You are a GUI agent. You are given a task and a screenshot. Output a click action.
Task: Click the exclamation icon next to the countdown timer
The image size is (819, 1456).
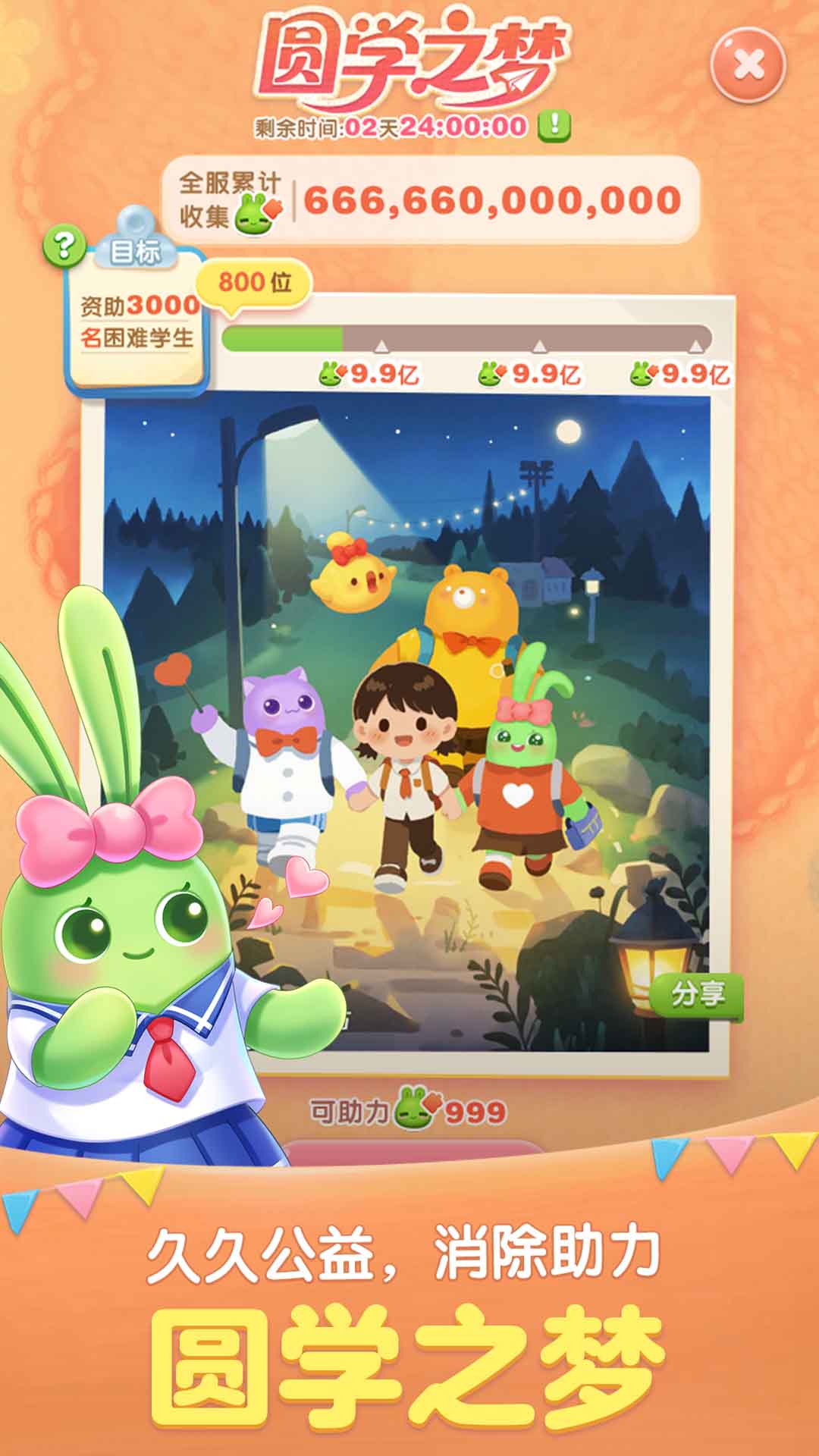[554, 125]
